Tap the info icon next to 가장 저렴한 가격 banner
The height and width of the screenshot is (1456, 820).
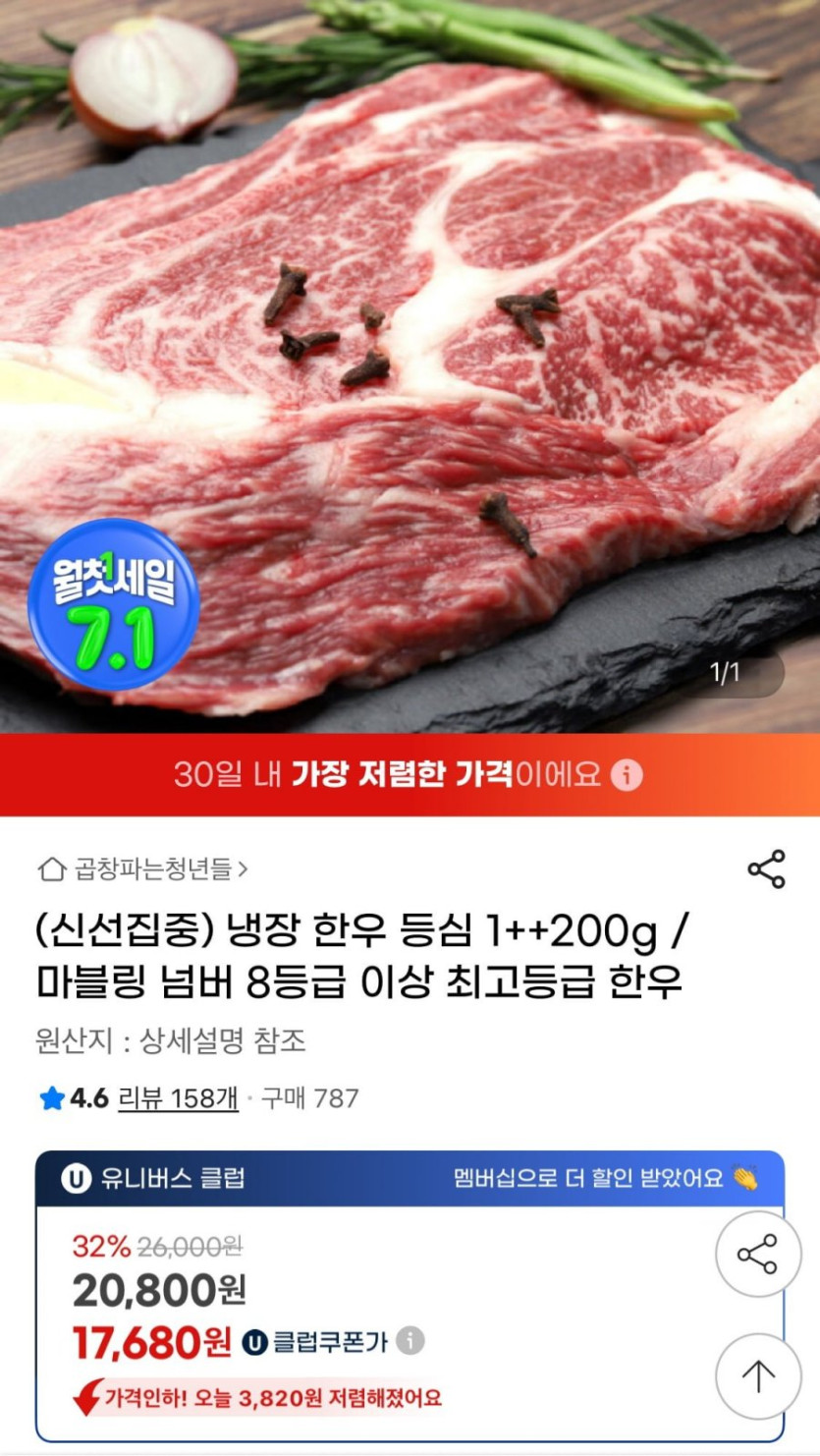pos(626,776)
